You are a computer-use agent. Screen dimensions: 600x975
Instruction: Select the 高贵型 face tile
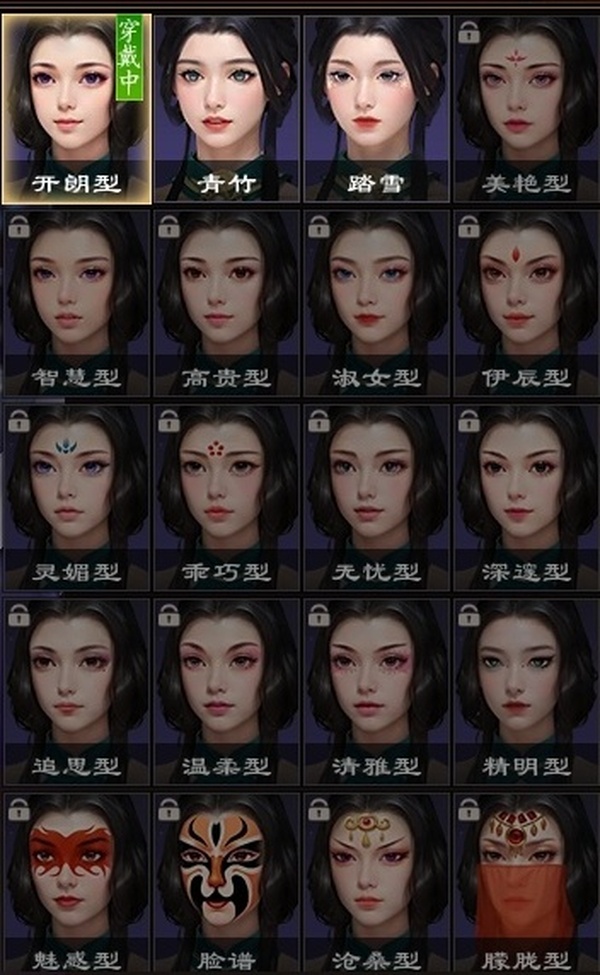(x=226, y=302)
